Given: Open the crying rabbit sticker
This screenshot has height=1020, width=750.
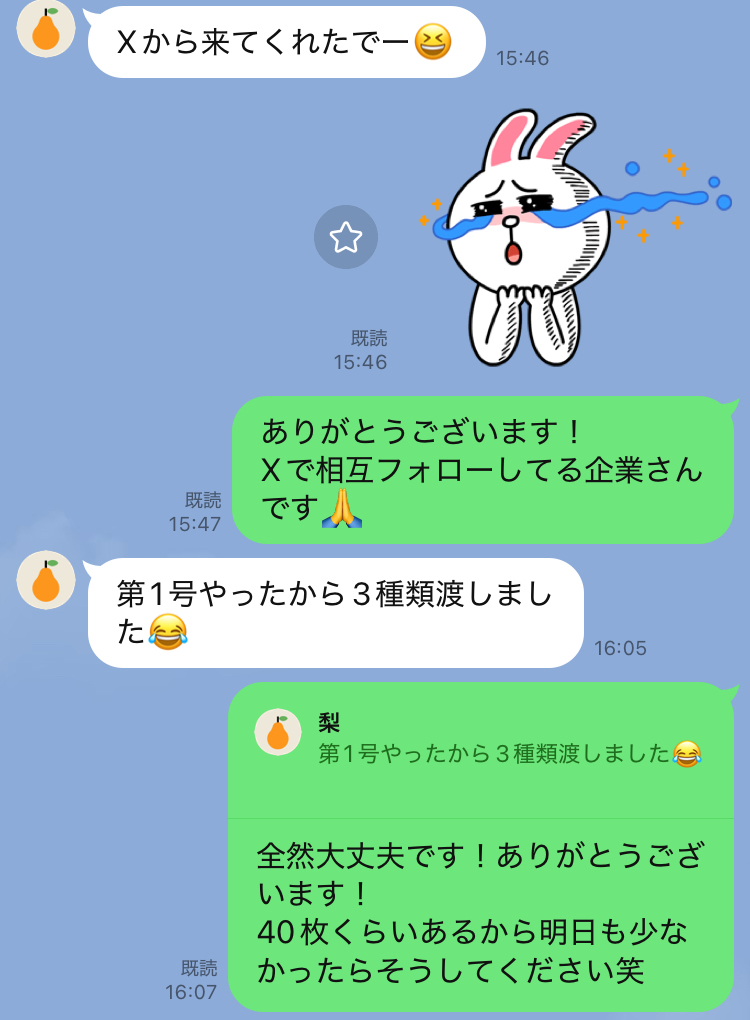Looking at the screenshot, I should click(x=560, y=240).
